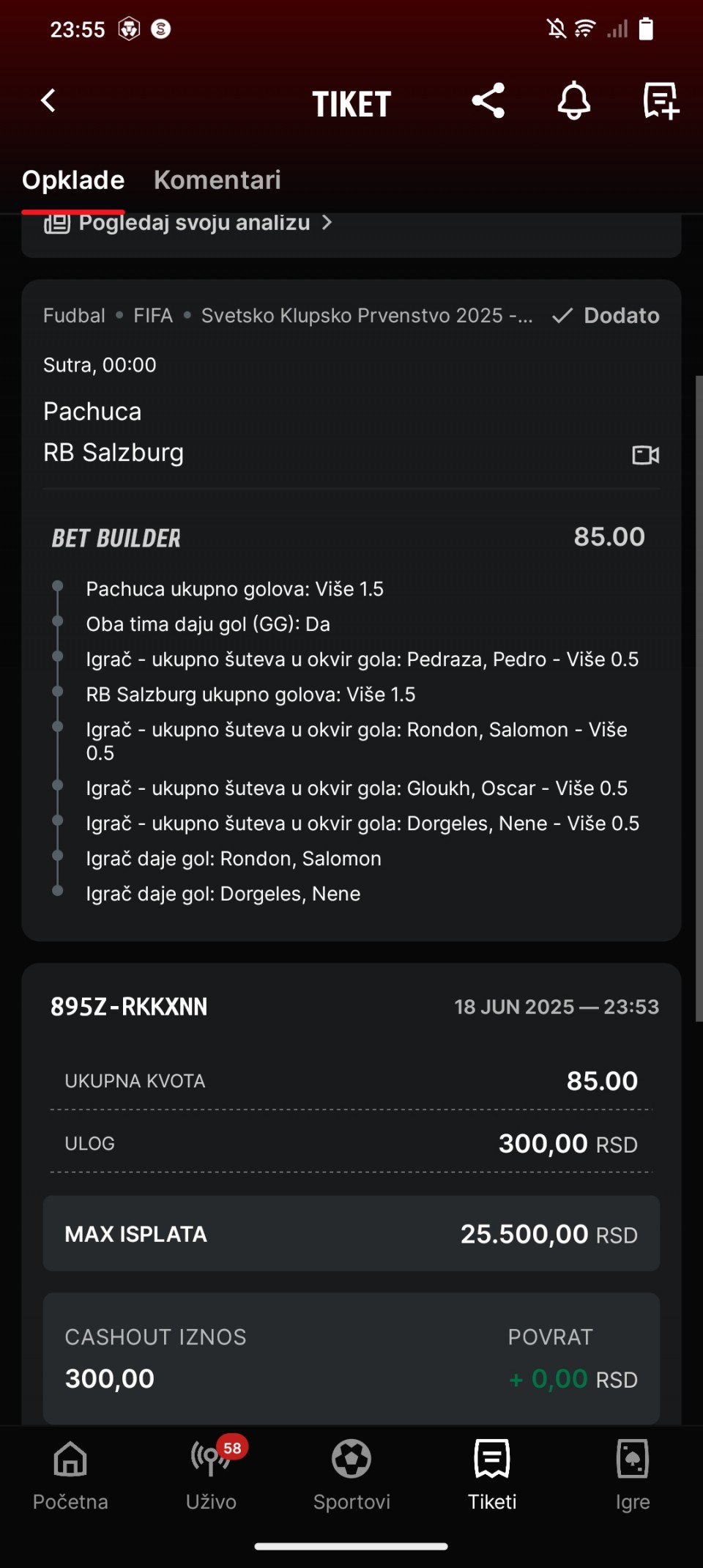Open the notifications bell

[x=574, y=100]
